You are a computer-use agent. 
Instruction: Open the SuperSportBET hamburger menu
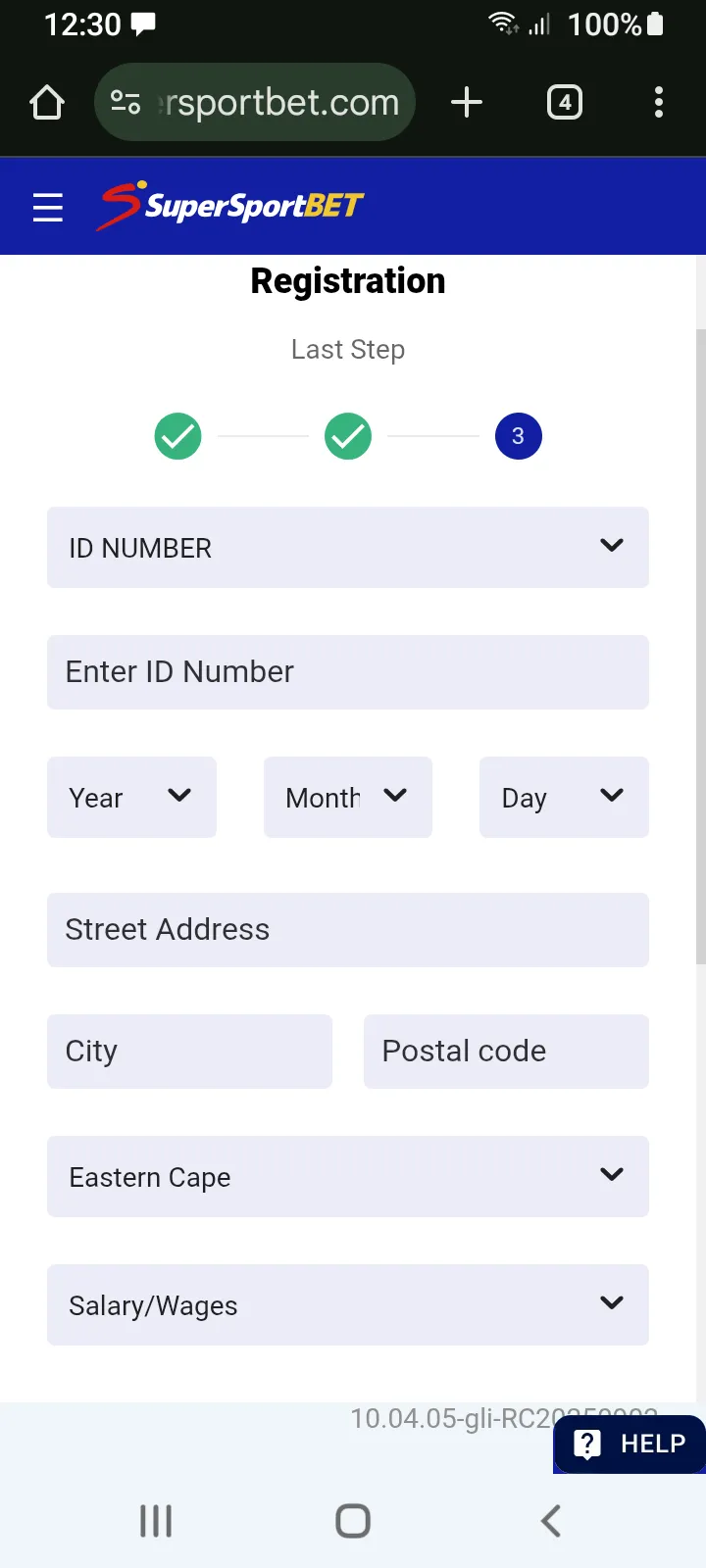pyautogui.click(x=47, y=206)
